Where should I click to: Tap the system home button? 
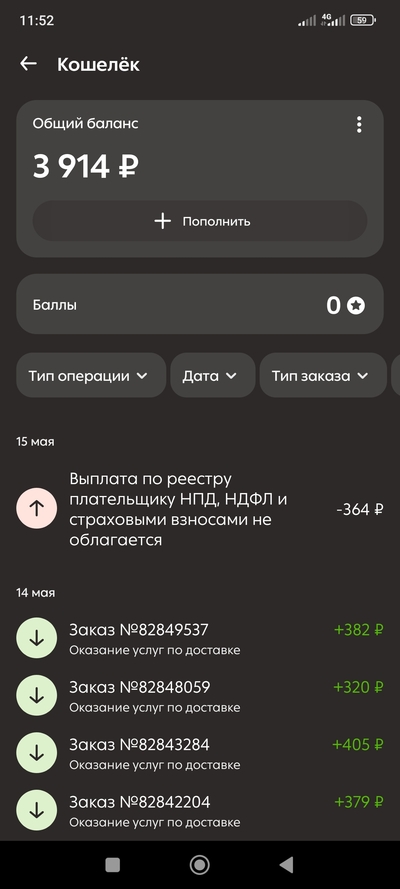coord(199,865)
